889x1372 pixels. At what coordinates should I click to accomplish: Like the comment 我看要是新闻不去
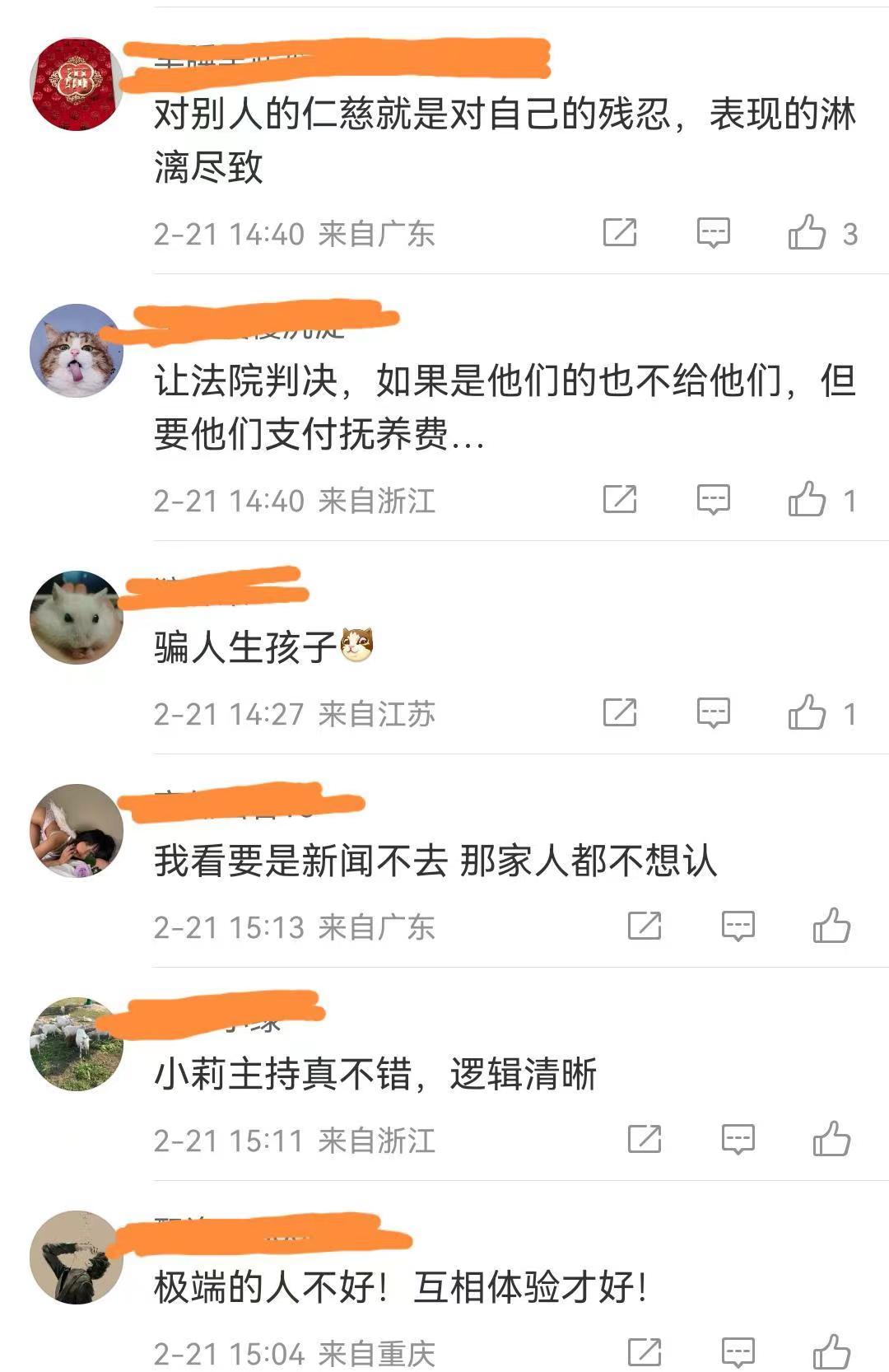click(x=831, y=926)
